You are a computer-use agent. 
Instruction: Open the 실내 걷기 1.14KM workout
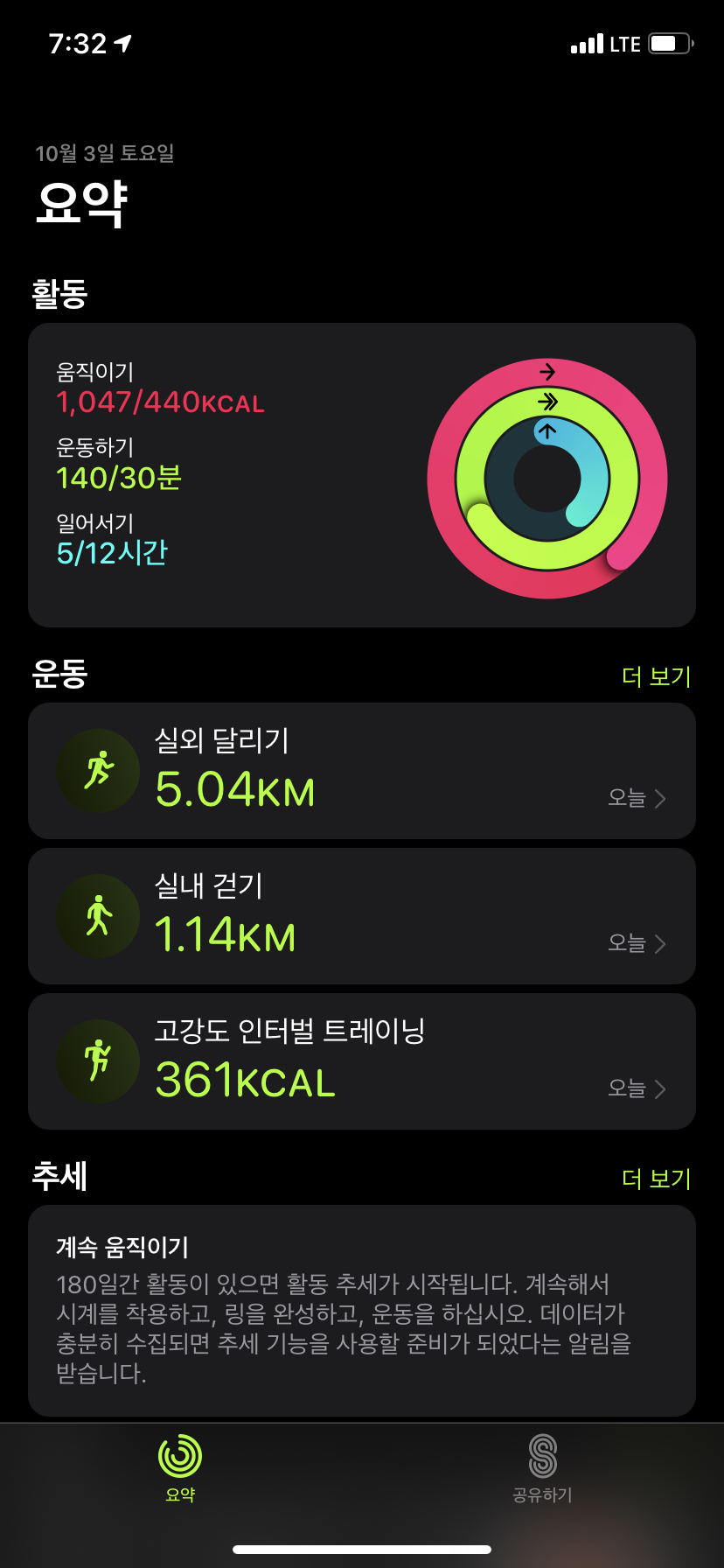pyautogui.click(x=362, y=916)
